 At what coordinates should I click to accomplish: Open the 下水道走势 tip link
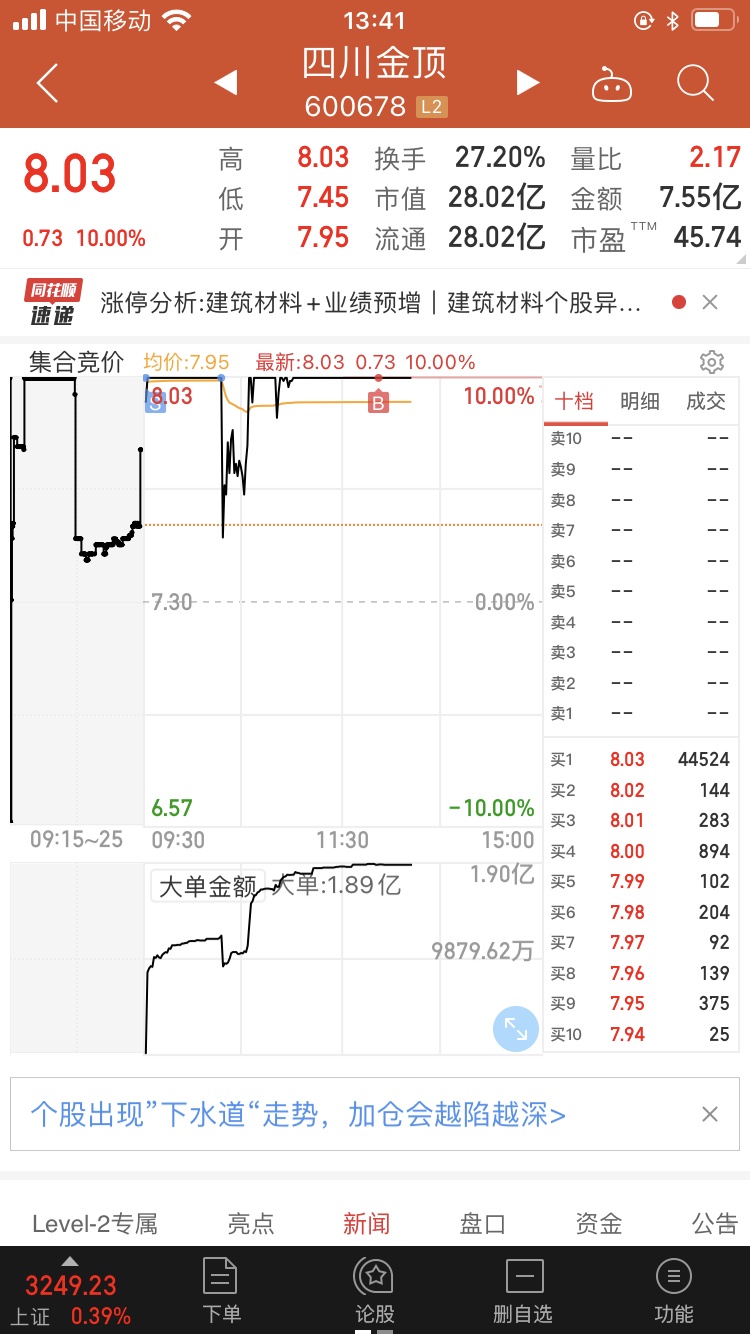click(x=298, y=1114)
